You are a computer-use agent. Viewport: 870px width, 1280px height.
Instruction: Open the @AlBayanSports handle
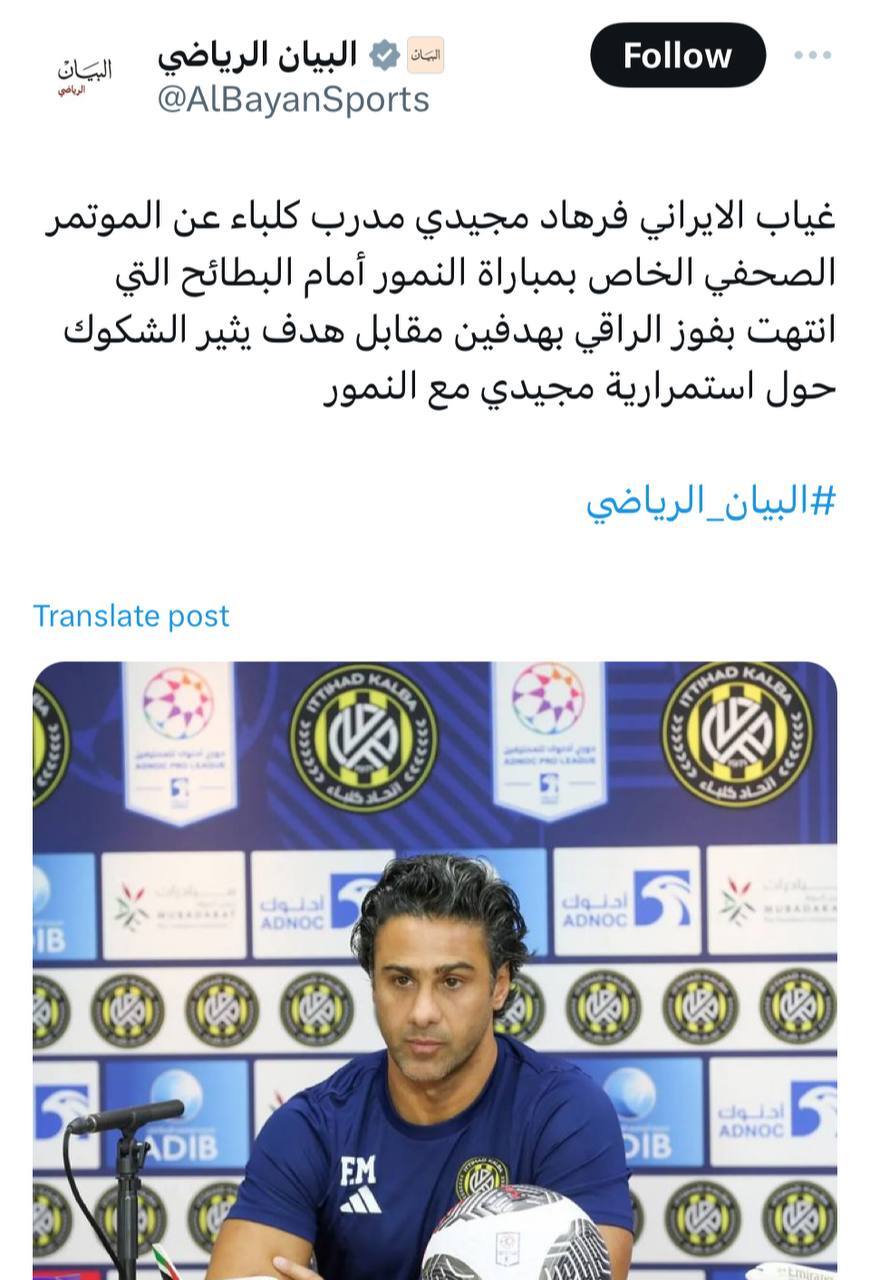(x=293, y=100)
